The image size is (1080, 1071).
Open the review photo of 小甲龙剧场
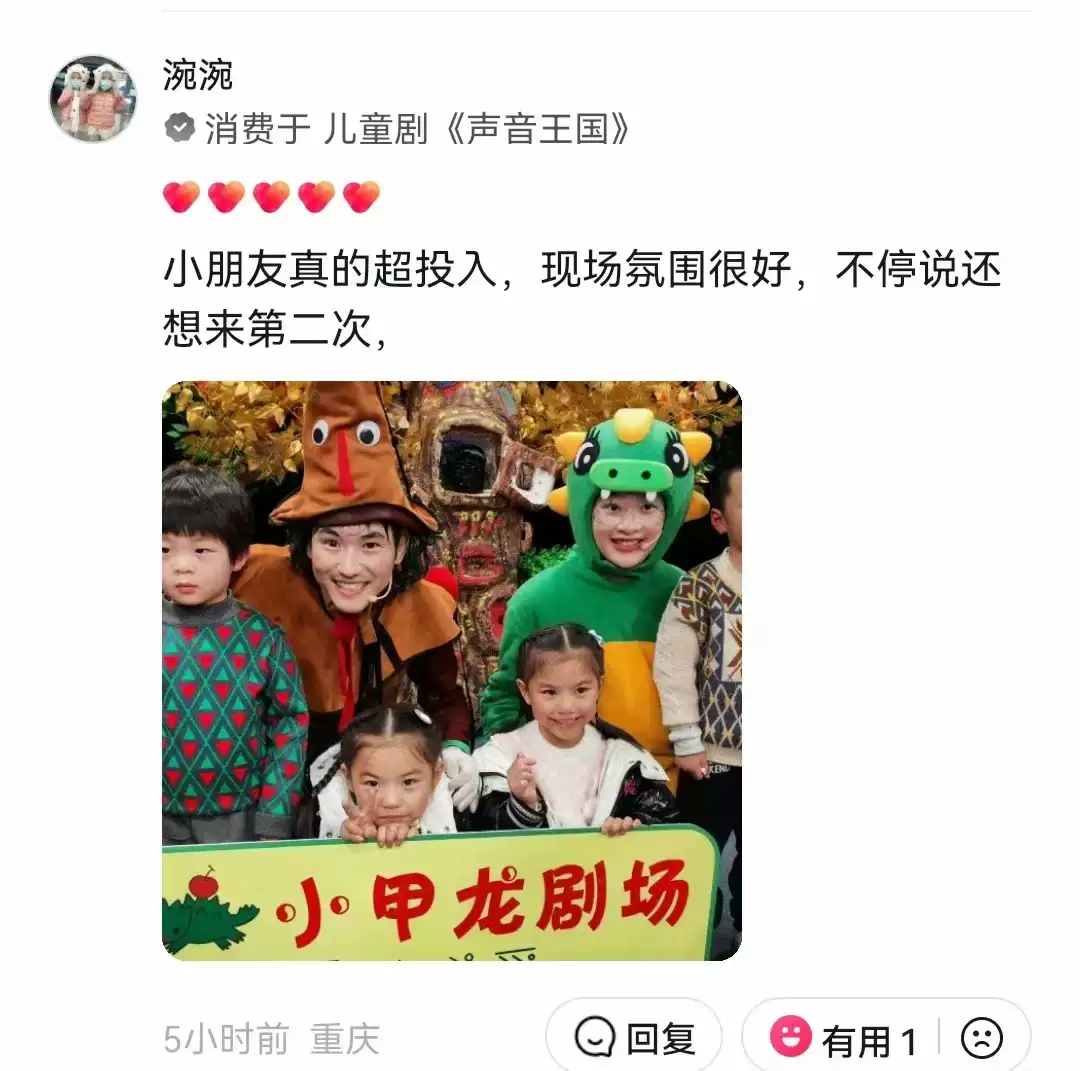point(451,670)
